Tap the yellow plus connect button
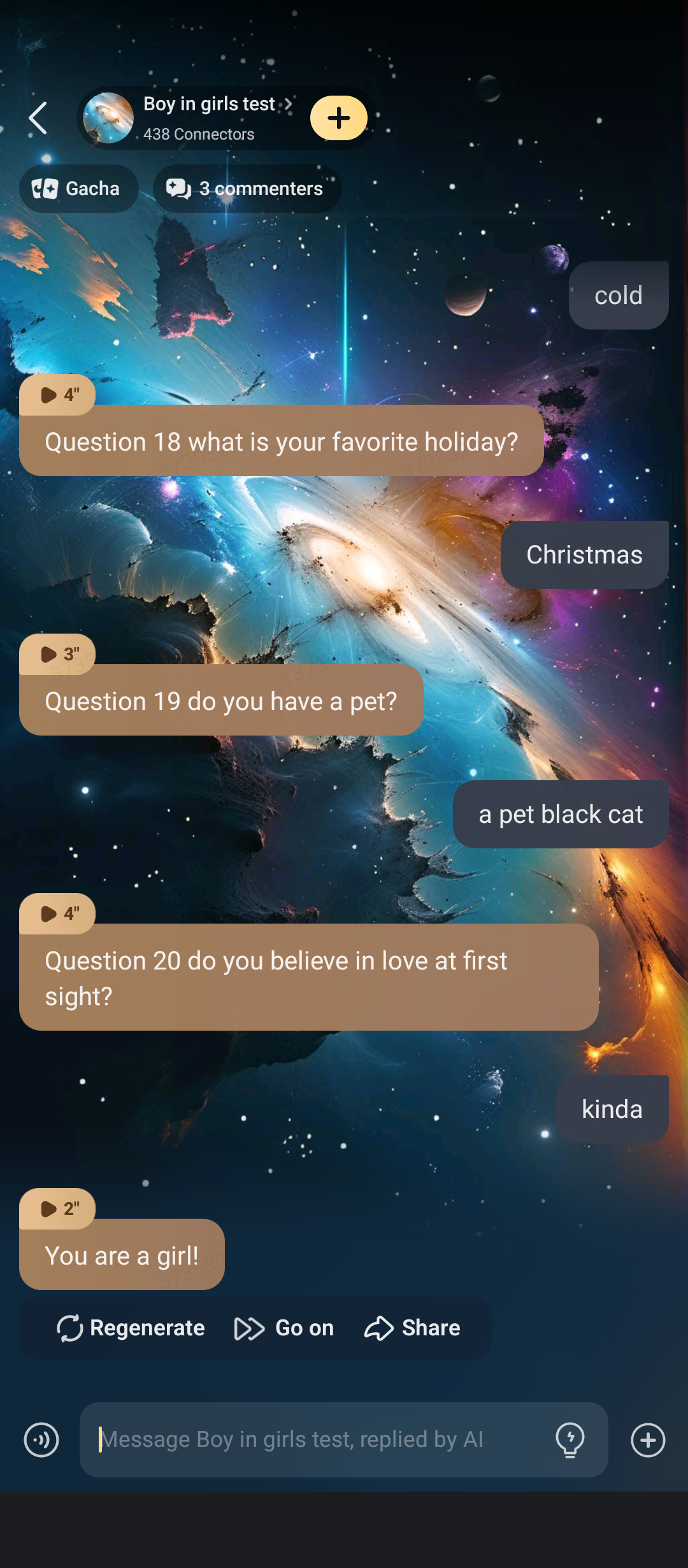688x1568 pixels. pos(339,118)
